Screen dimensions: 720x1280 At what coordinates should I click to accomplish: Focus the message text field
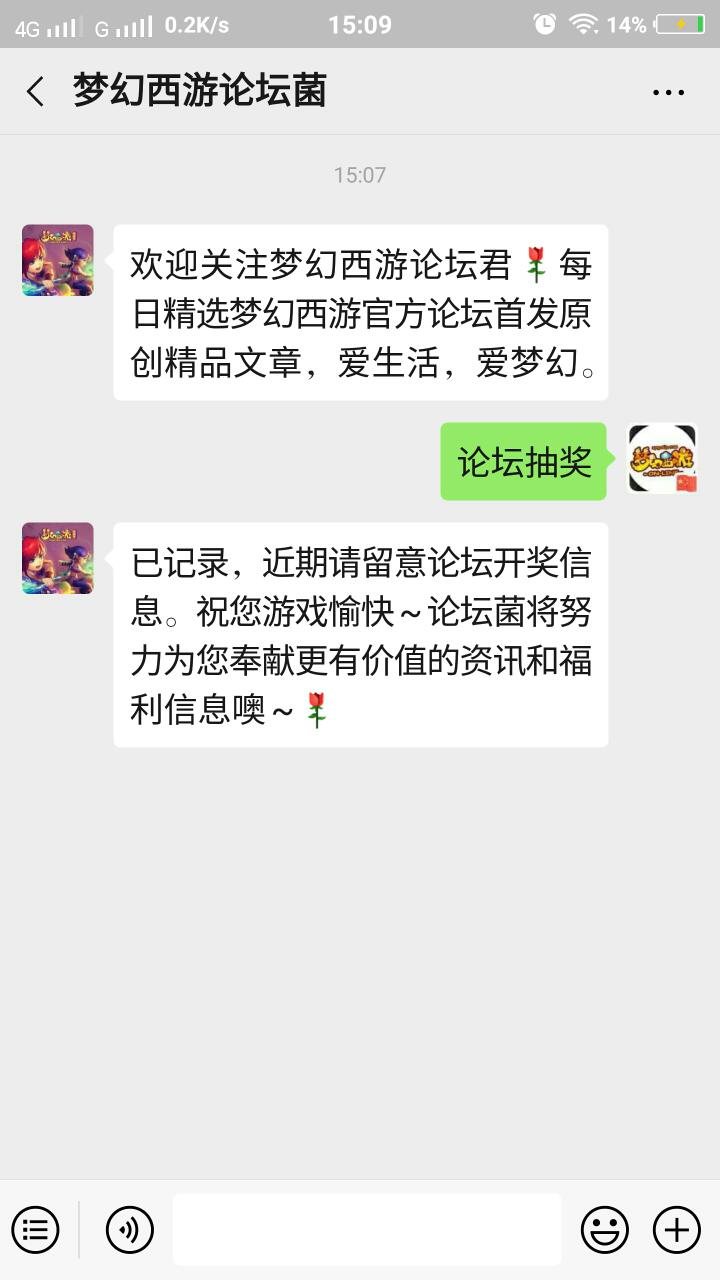[x=367, y=1229]
